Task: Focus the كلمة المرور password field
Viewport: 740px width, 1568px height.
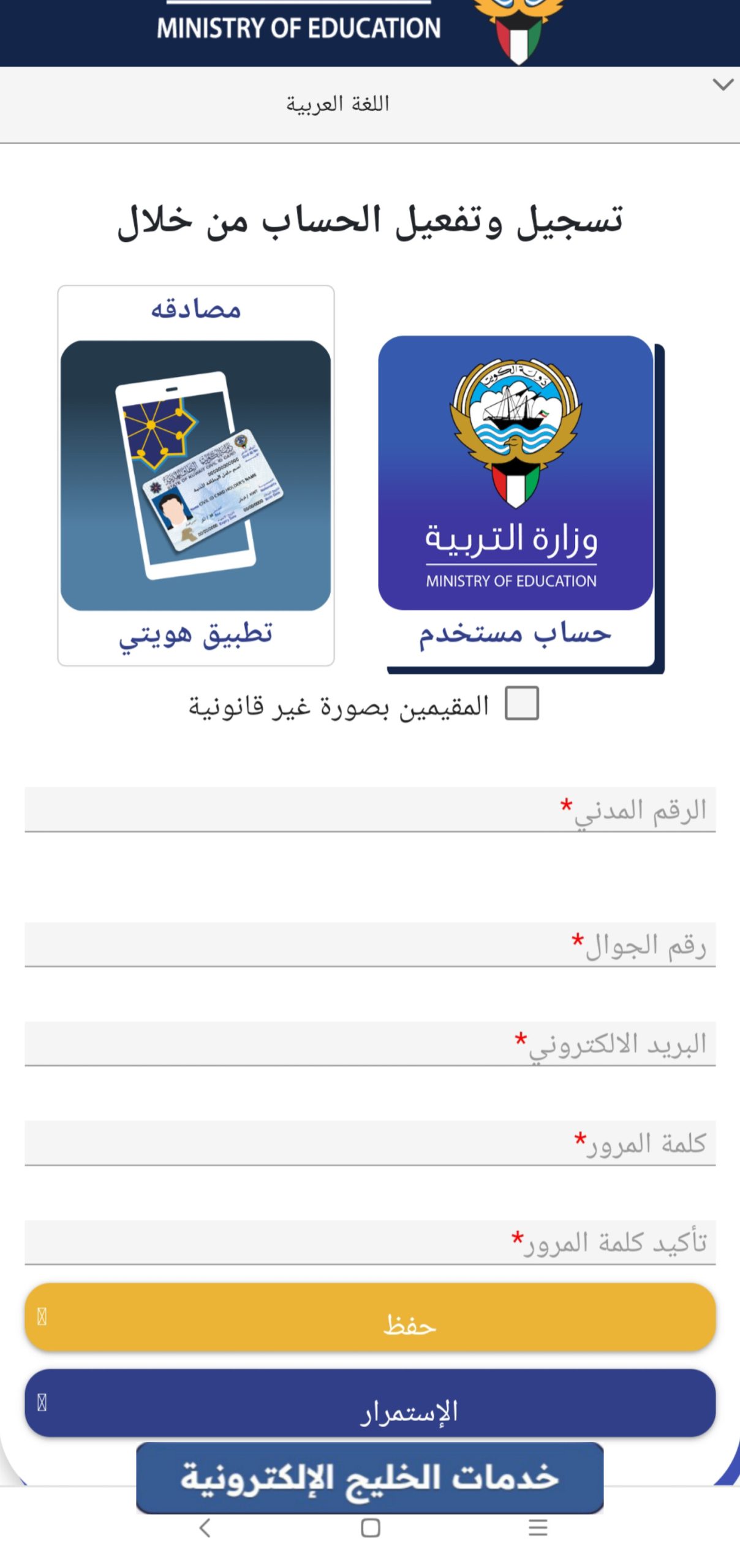Action: pos(369,1143)
